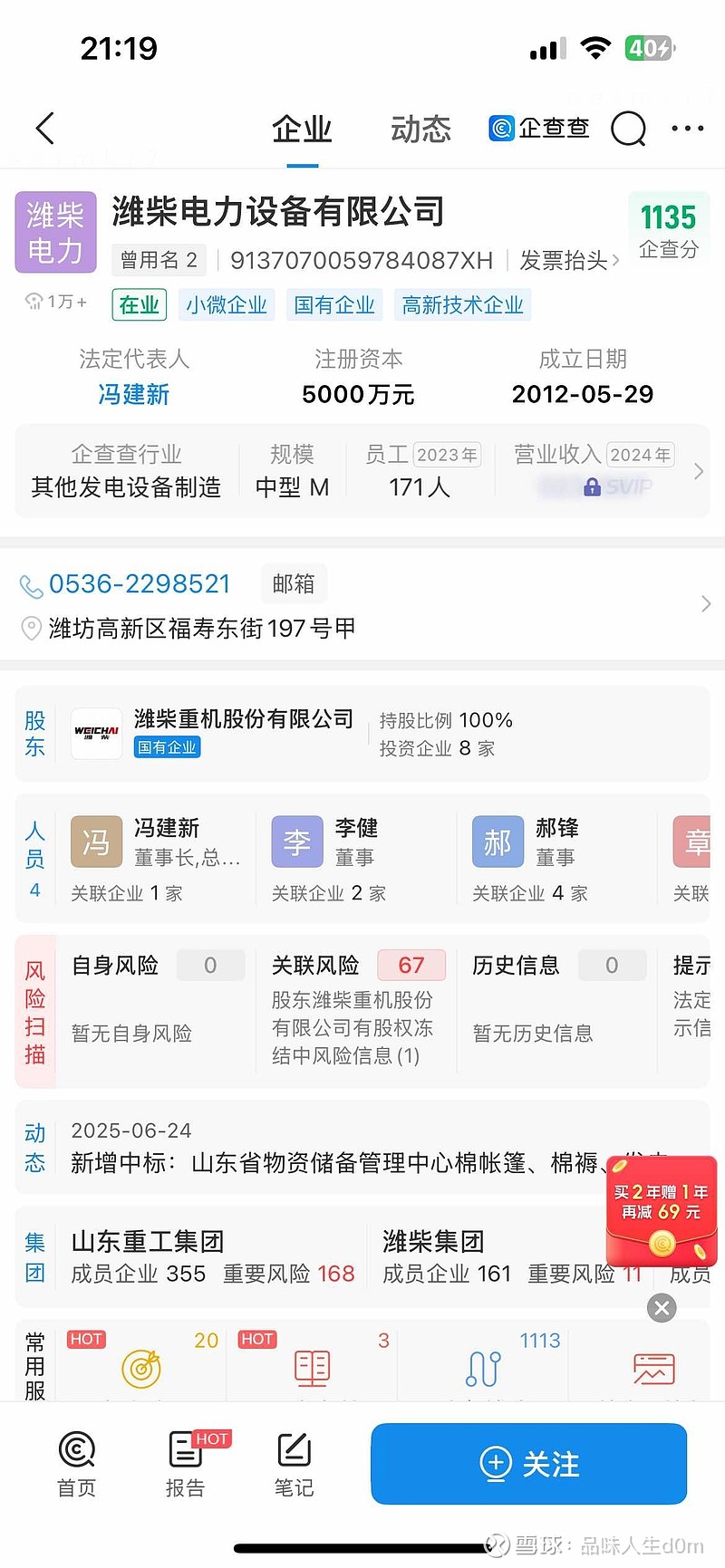Tap the back arrow at top left
This screenshot has width=725, height=1568.
44,128
